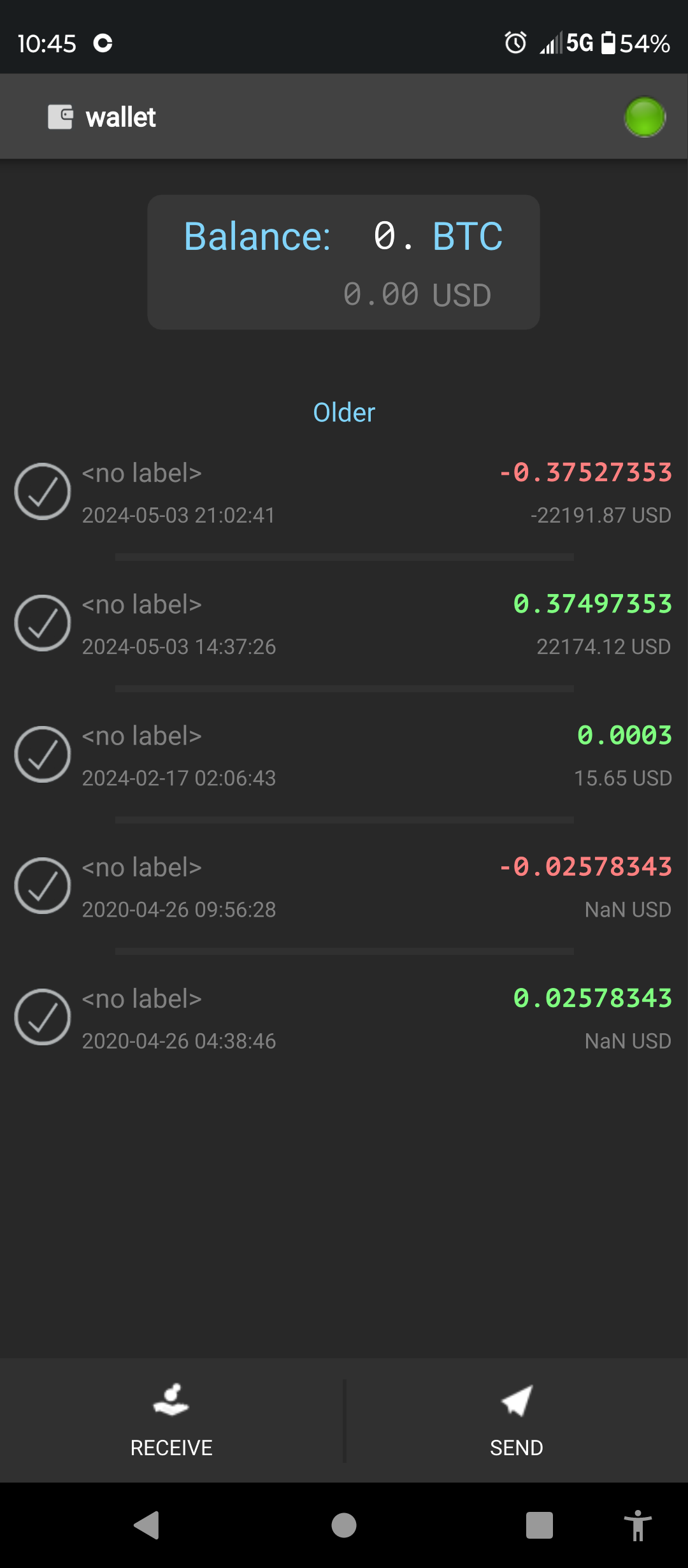Open the Send screen
The height and width of the screenshot is (1568, 688).
517,1420
